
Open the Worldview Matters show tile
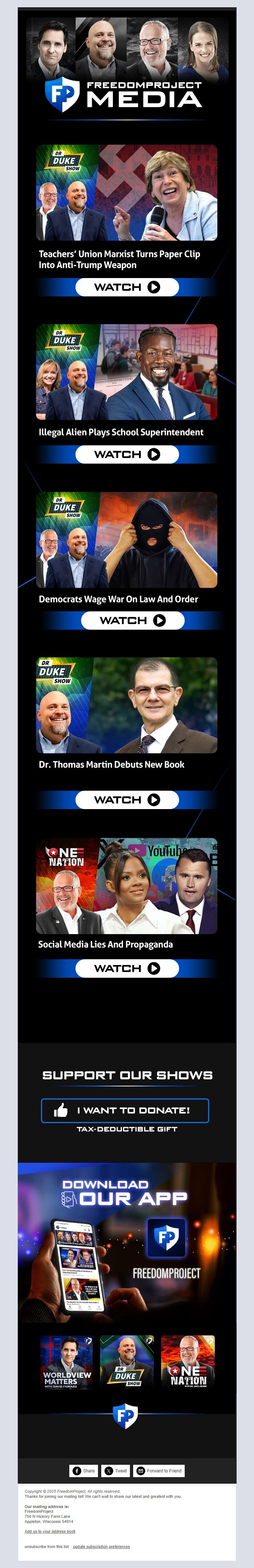tap(67, 1363)
